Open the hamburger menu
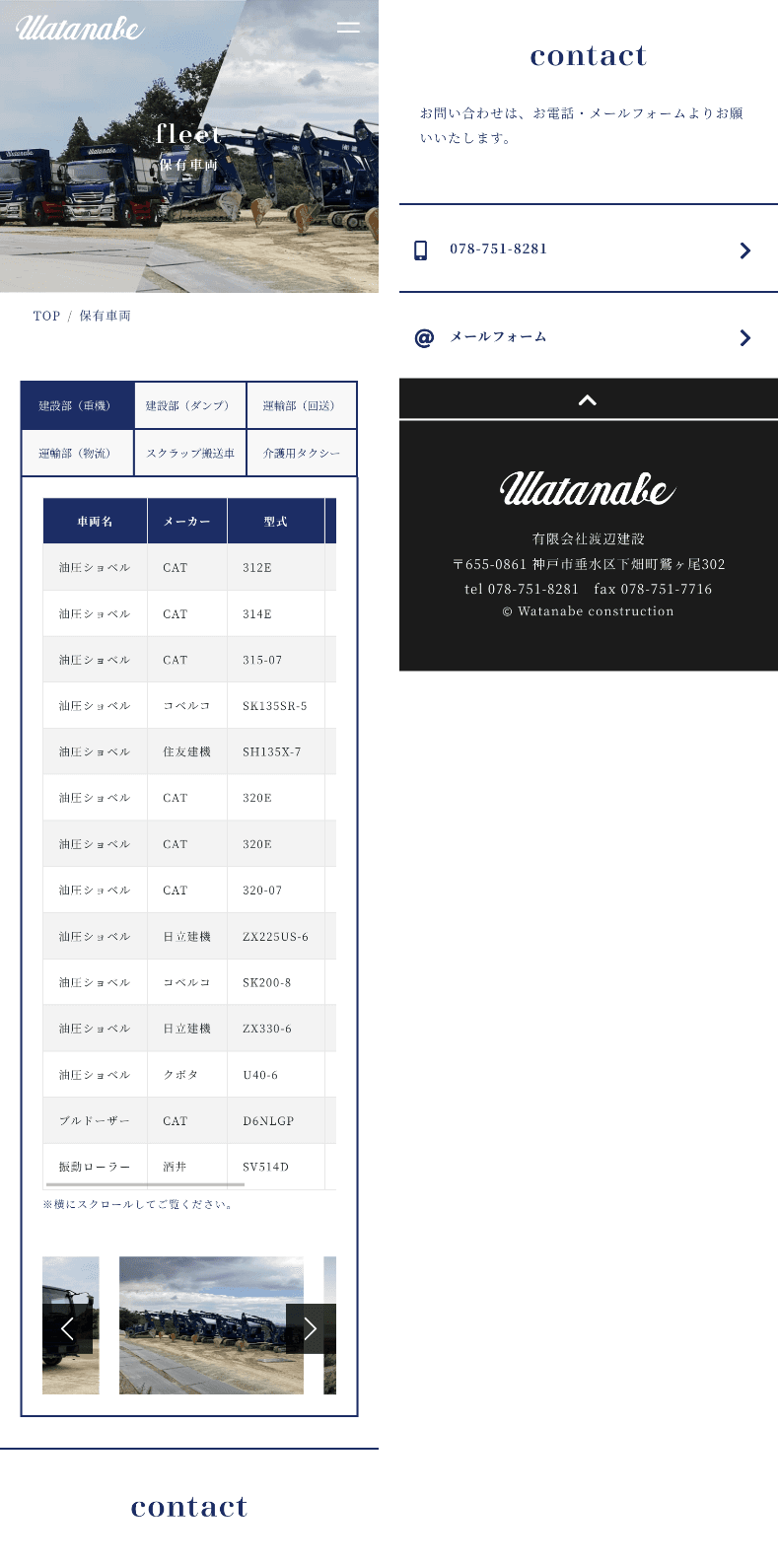Viewport: 778px width, 1568px height. pyautogui.click(x=348, y=28)
